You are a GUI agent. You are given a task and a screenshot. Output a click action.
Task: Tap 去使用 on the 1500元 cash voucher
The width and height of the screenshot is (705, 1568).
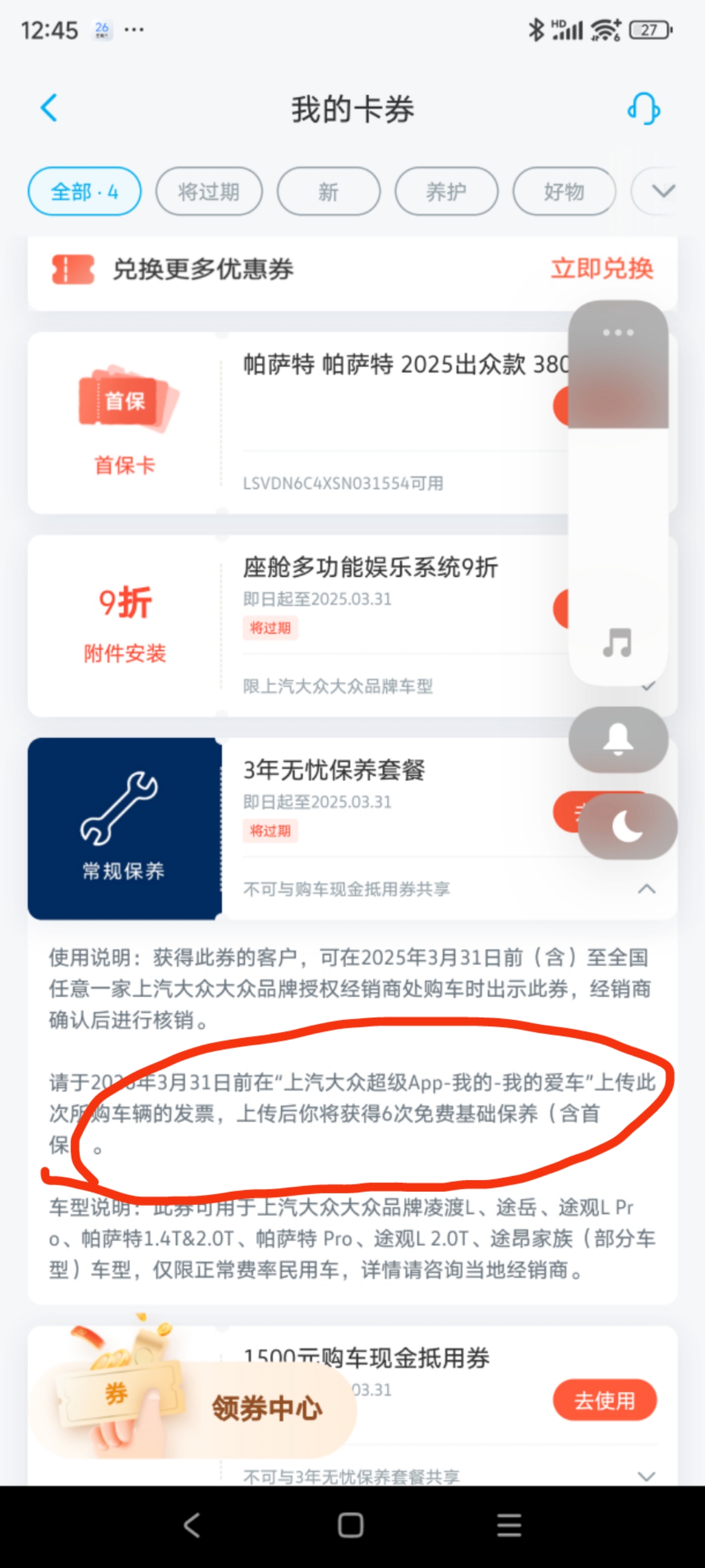(x=604, y=1400)
